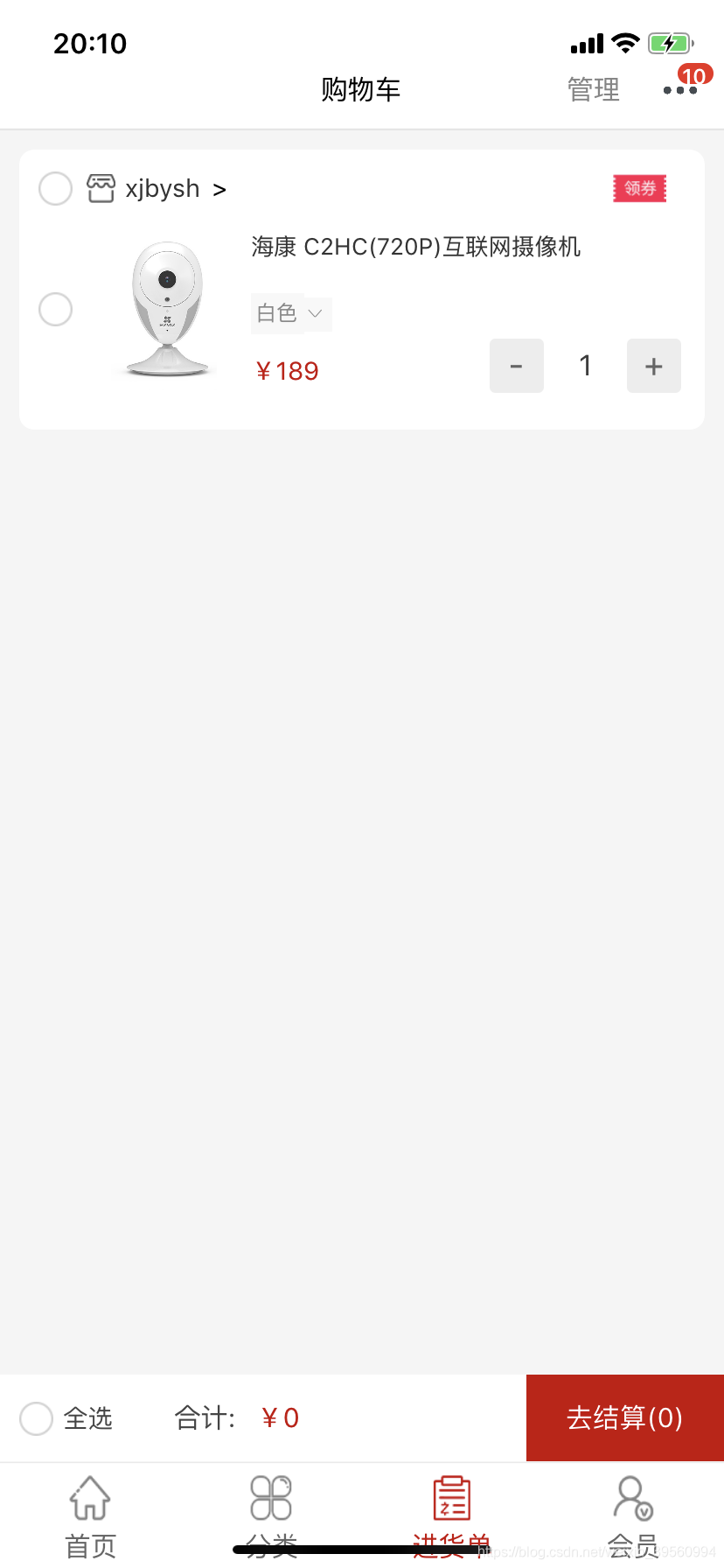Viewport: 724px width, 1568px height.
Task: Increase the quantity with the plus button
Action: pyautogui.click(x=654, y=366)
